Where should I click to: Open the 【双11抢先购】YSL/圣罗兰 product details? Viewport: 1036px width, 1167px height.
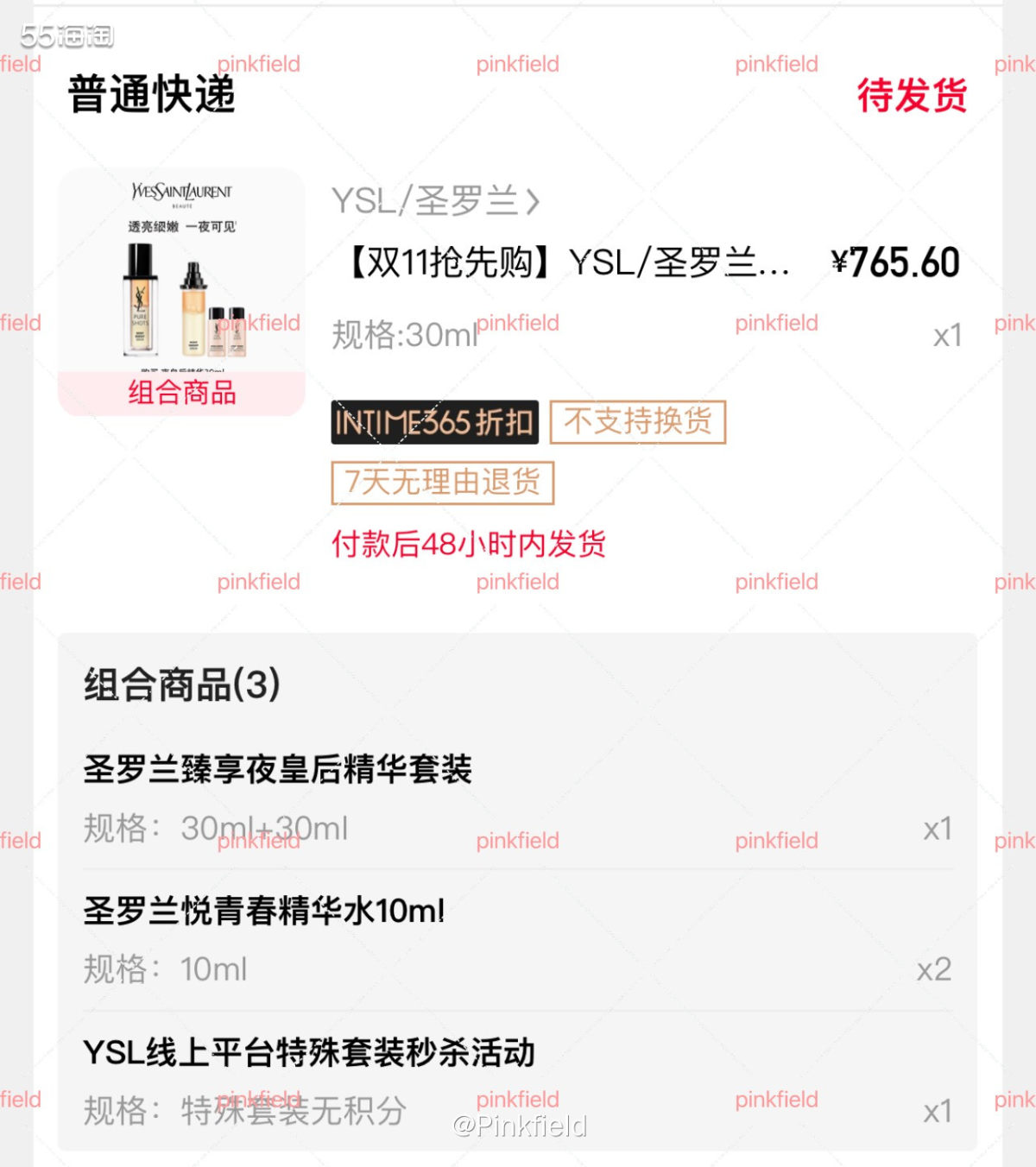click(568, 262)
